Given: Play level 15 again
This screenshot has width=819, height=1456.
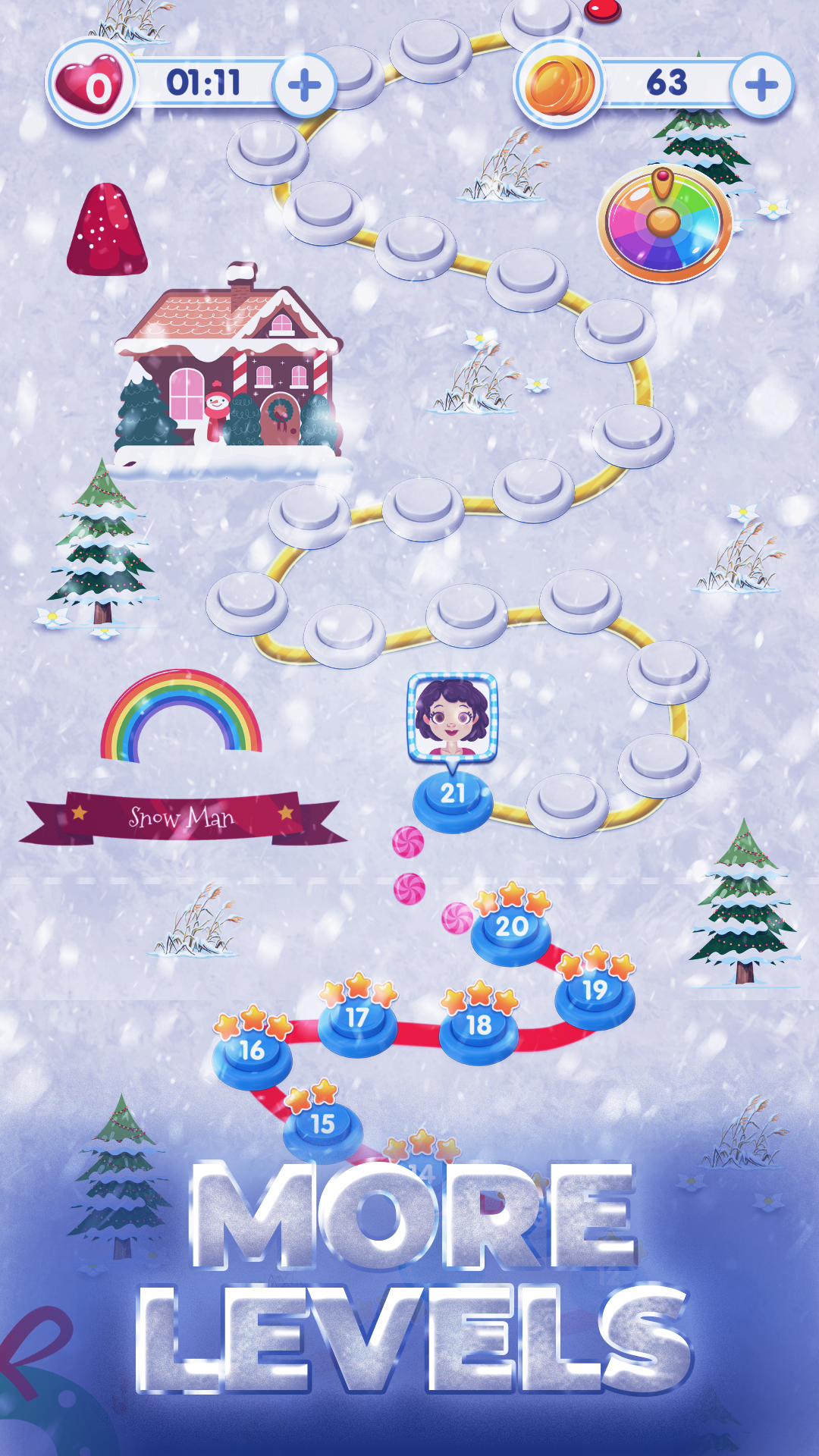Looking at the screenshot, I should click(322, 1126).
